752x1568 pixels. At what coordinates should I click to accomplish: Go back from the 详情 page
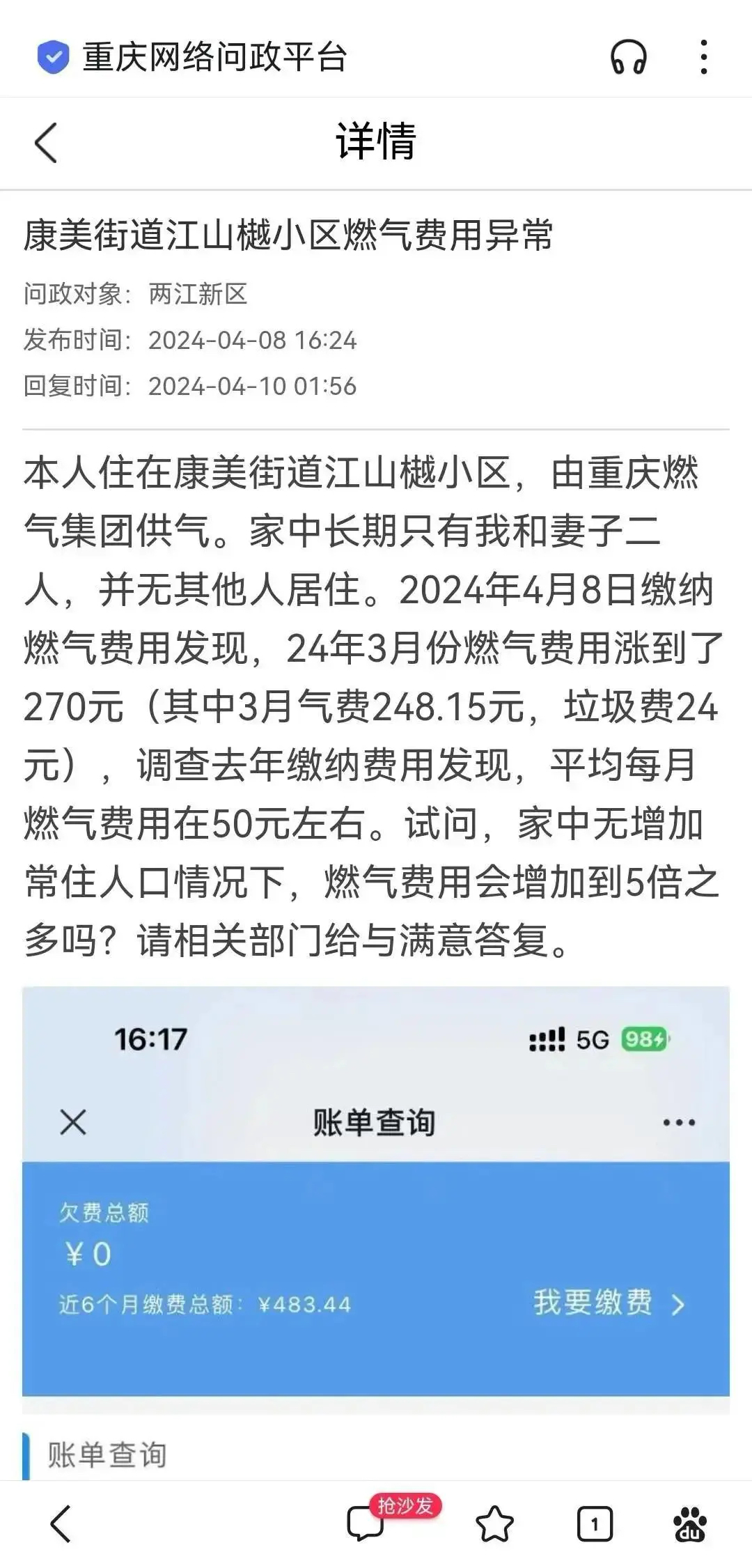46,143
